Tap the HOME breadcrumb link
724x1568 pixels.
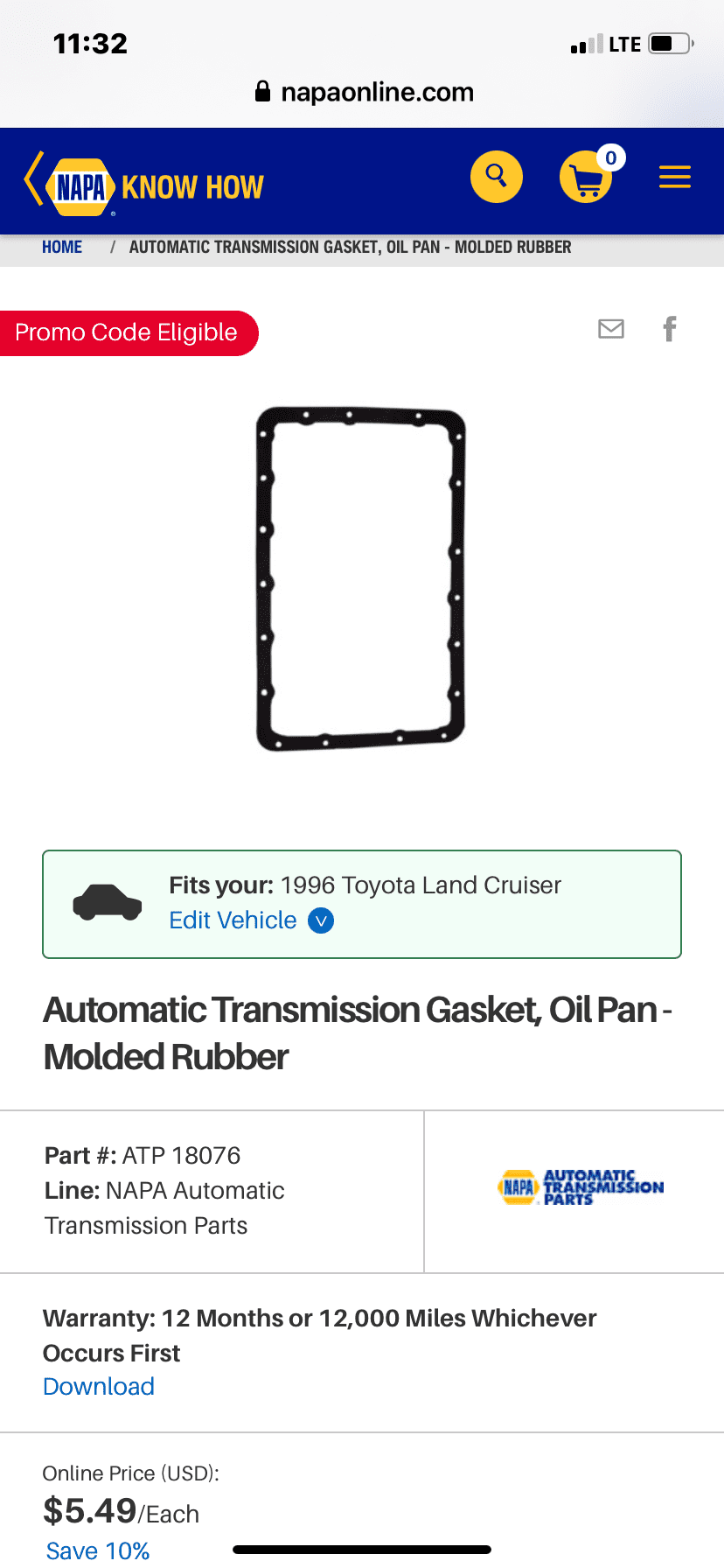pyautogui.click(x=62, y=248)
